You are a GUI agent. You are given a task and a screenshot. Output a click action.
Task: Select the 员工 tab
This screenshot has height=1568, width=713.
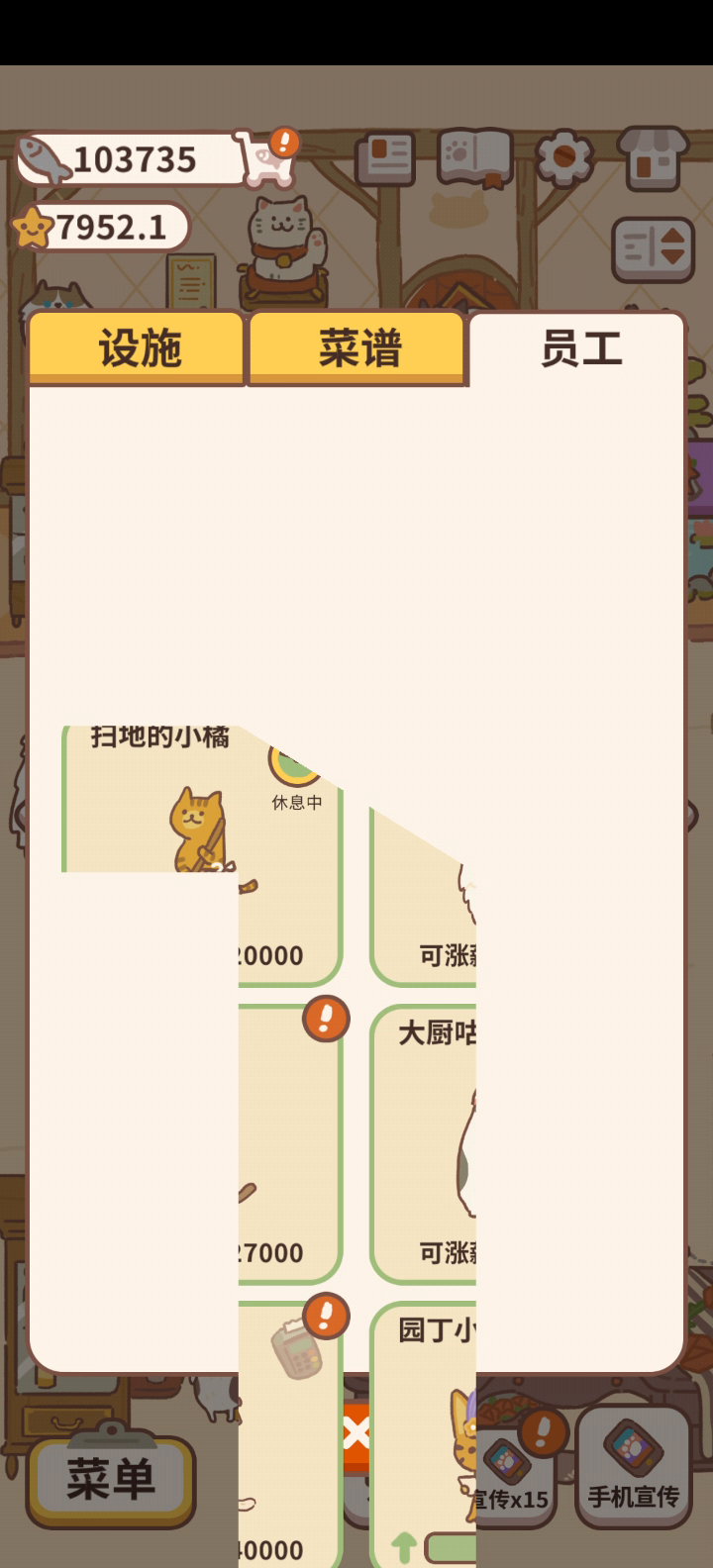[x=578, y=348]
